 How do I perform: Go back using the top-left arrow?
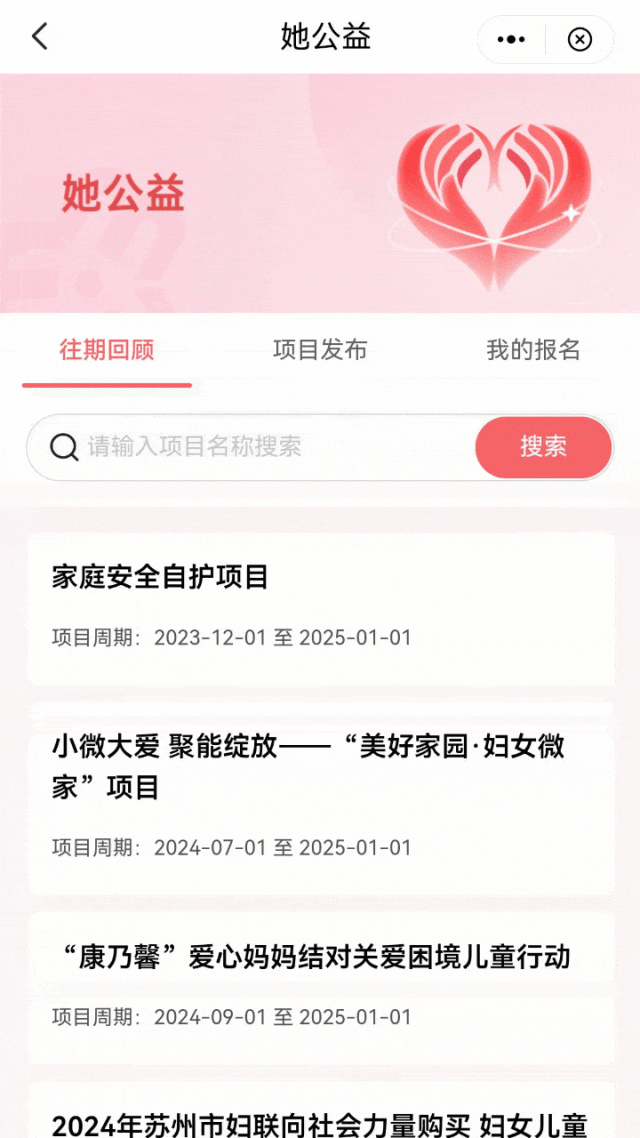[x=40, y=38]
